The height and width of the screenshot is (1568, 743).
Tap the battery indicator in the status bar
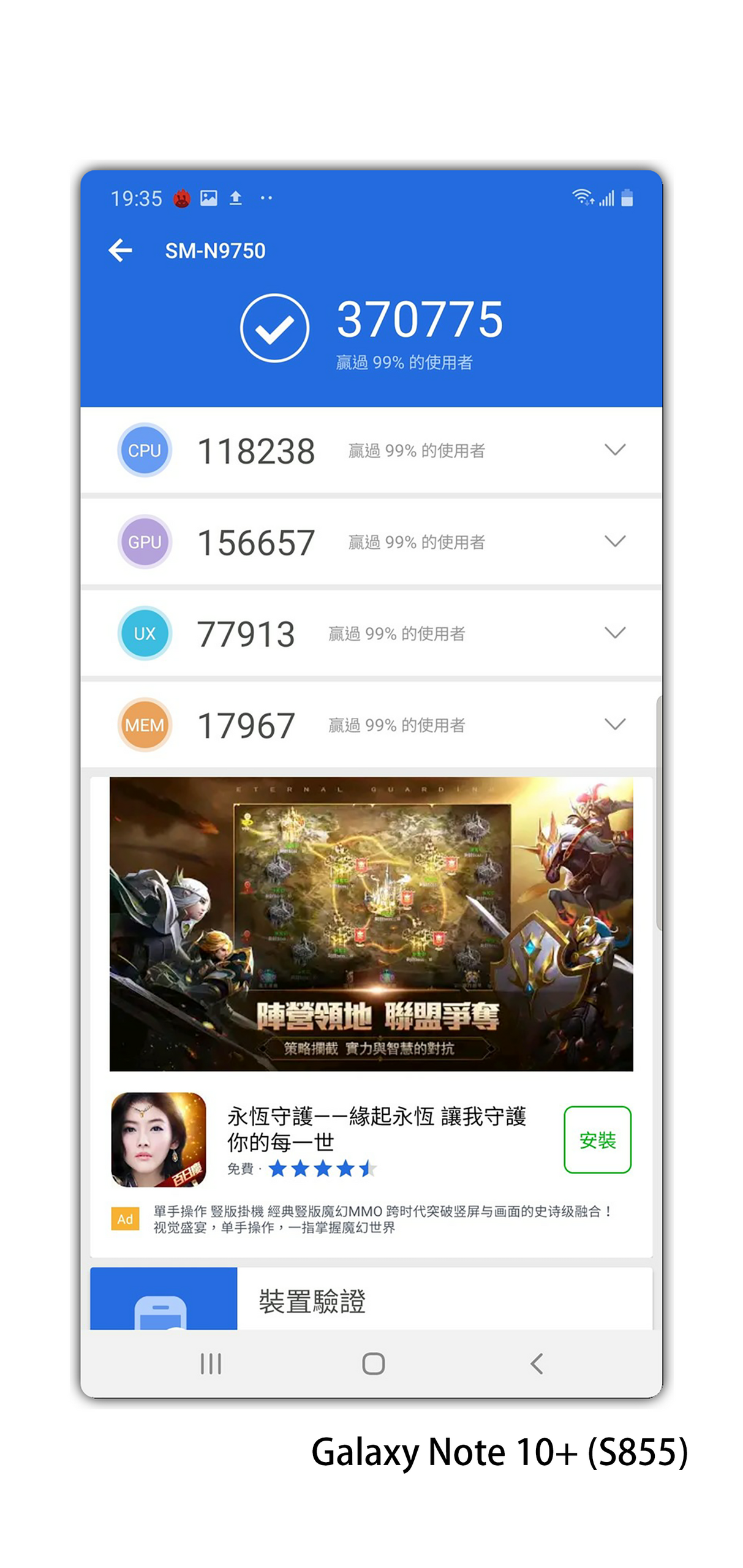tap(627, 197)
